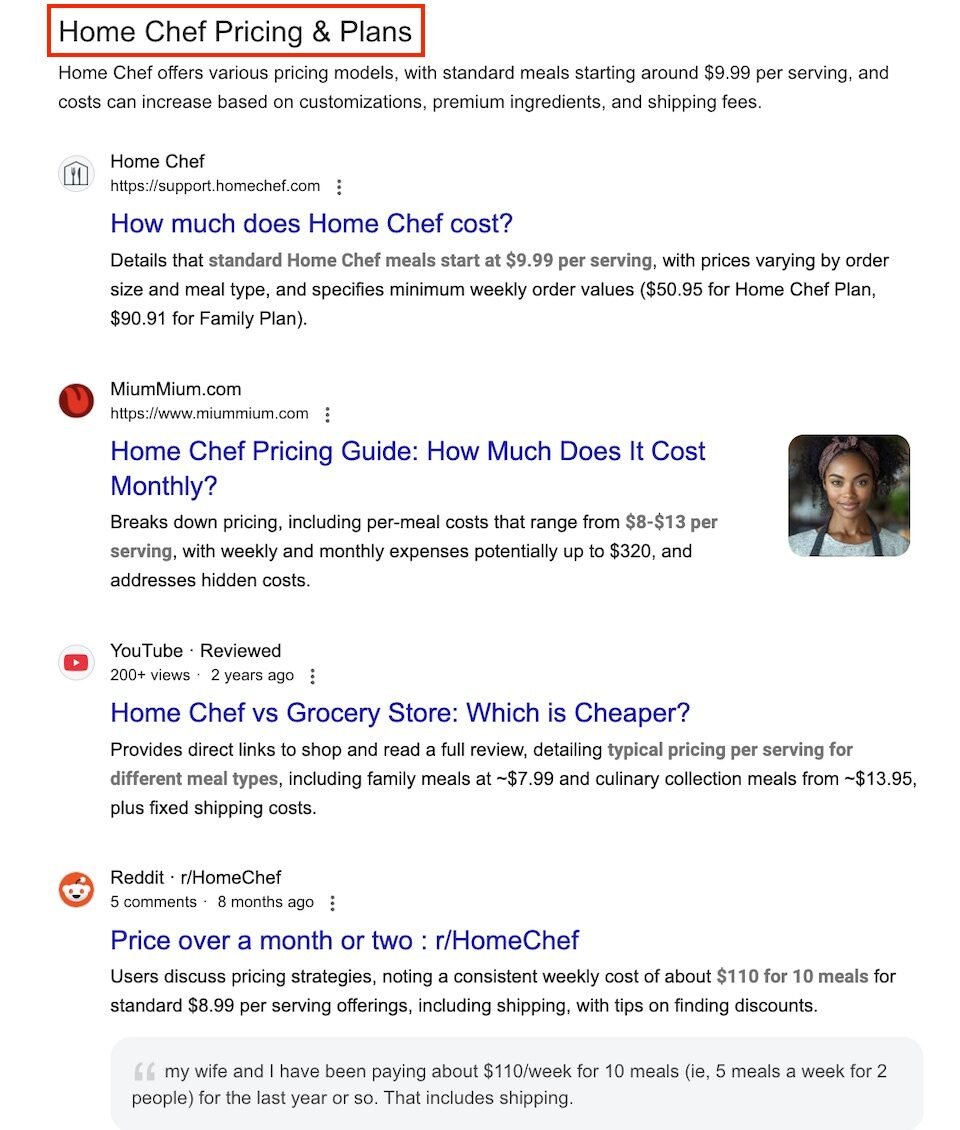This screenshot has width=960, height=1130.
Task: Open 'How much does Home Chef cost?' result
Action: [311, 223]
